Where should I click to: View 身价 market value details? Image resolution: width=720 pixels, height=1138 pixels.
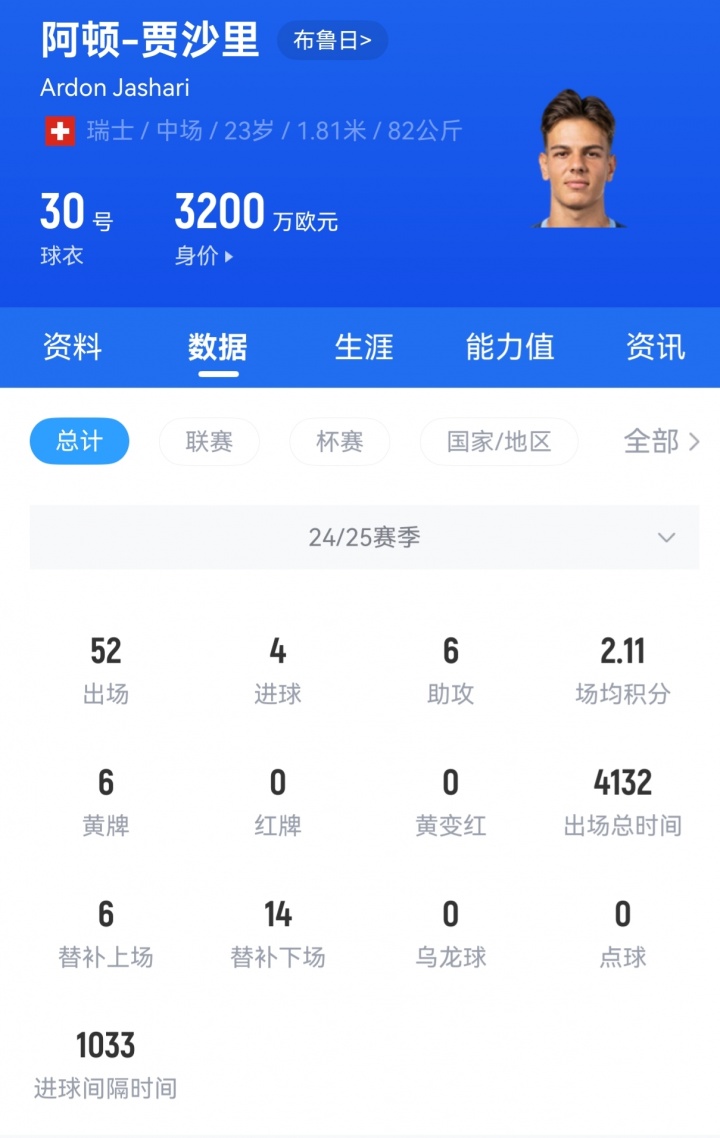coord(204,256)
